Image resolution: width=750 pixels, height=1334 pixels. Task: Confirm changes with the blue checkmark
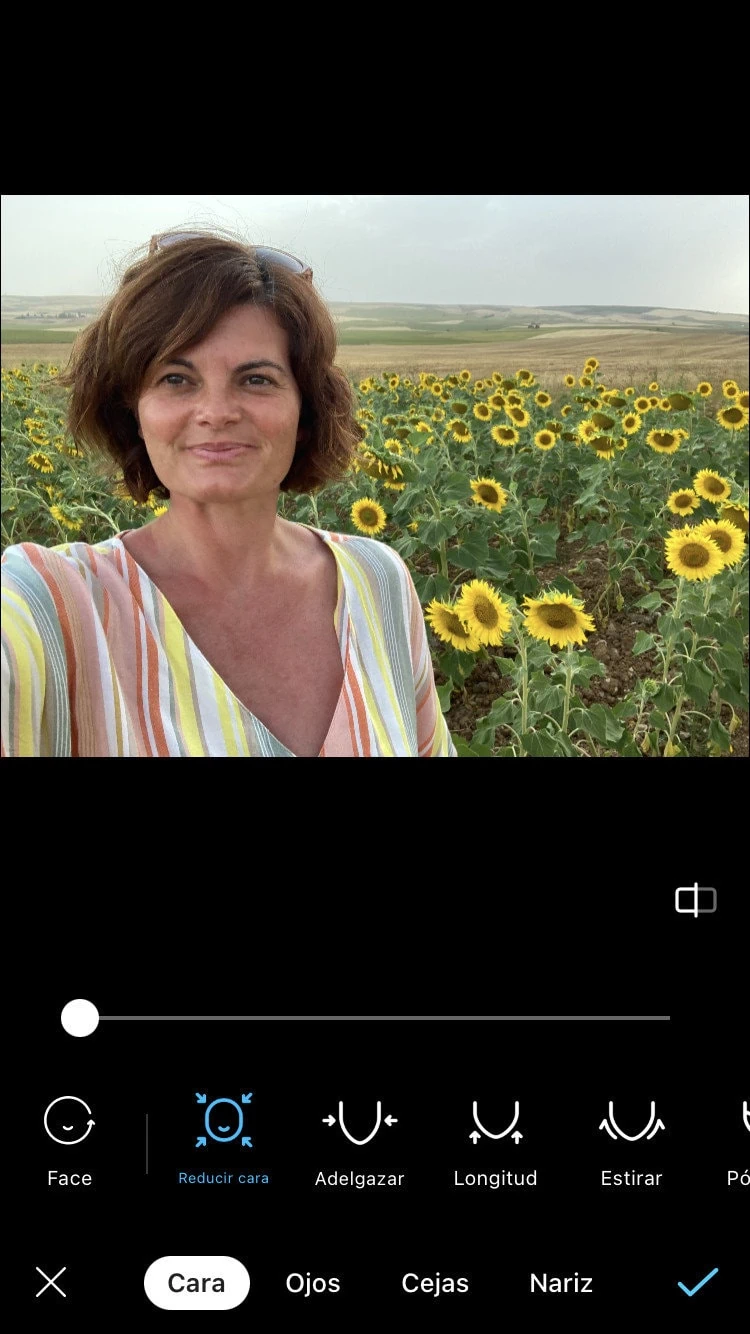point(697,1282)
